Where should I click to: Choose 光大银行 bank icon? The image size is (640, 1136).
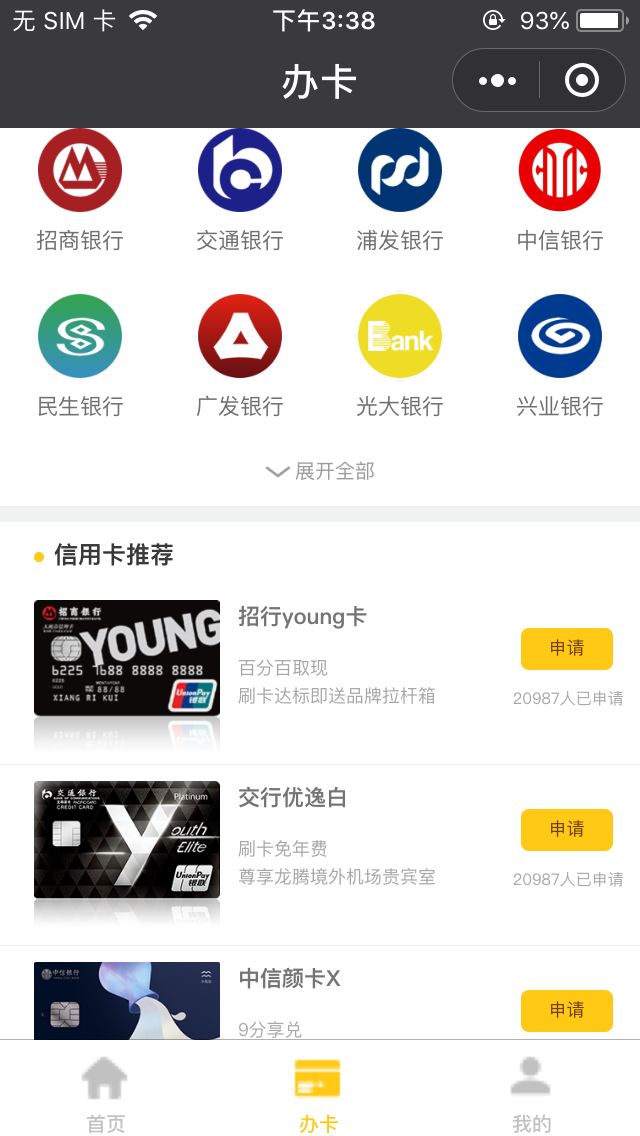[400, 336]
